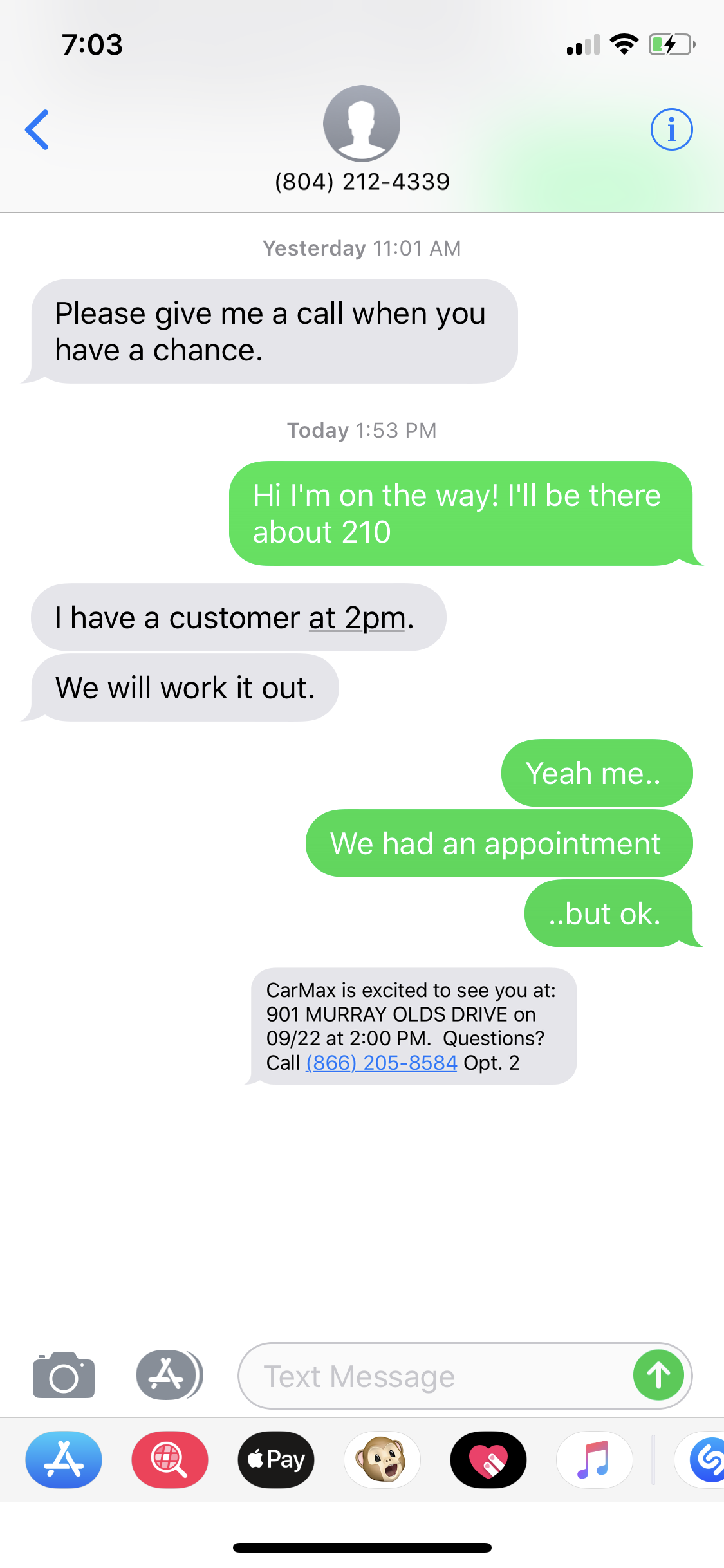Go back to the conversations list
724x1568 pixels.
click(x=37, y=129)
